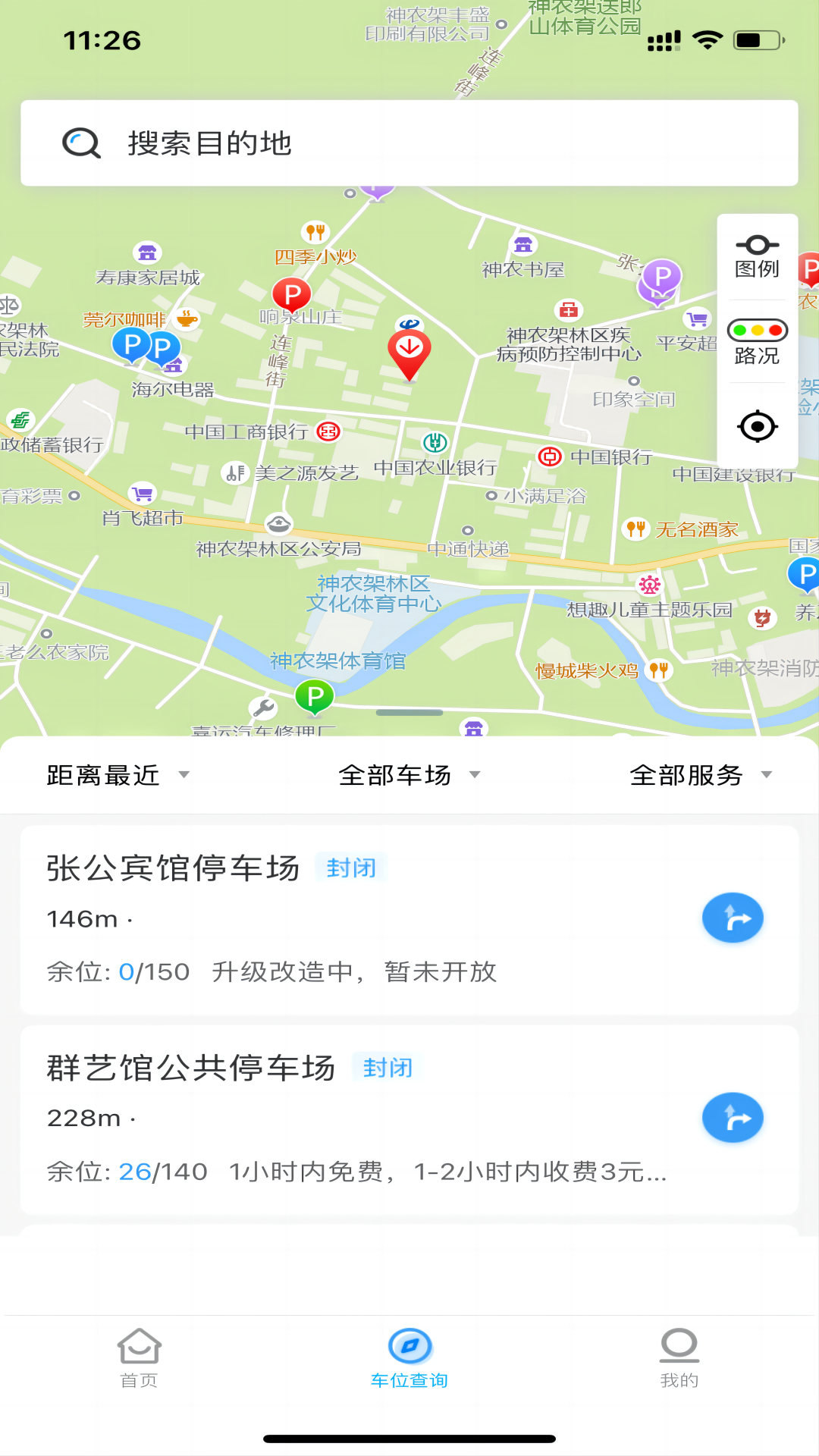
Task: Expand the 距离最近 sort dropdown
Action: click(118, 775)
